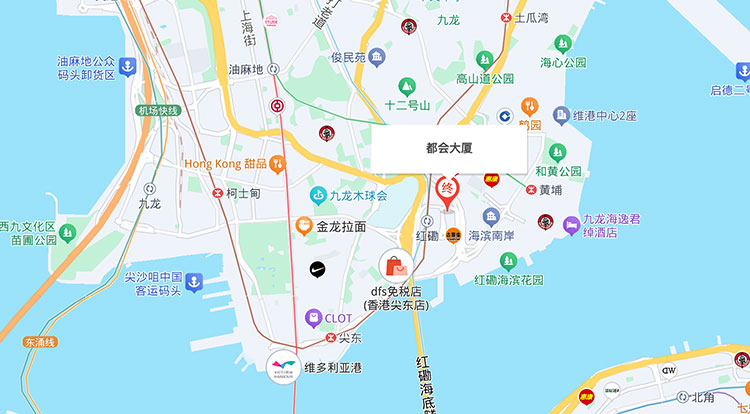Open the CLOT store marker
This screenshot has width=750, height=414.
pos(314,318)
